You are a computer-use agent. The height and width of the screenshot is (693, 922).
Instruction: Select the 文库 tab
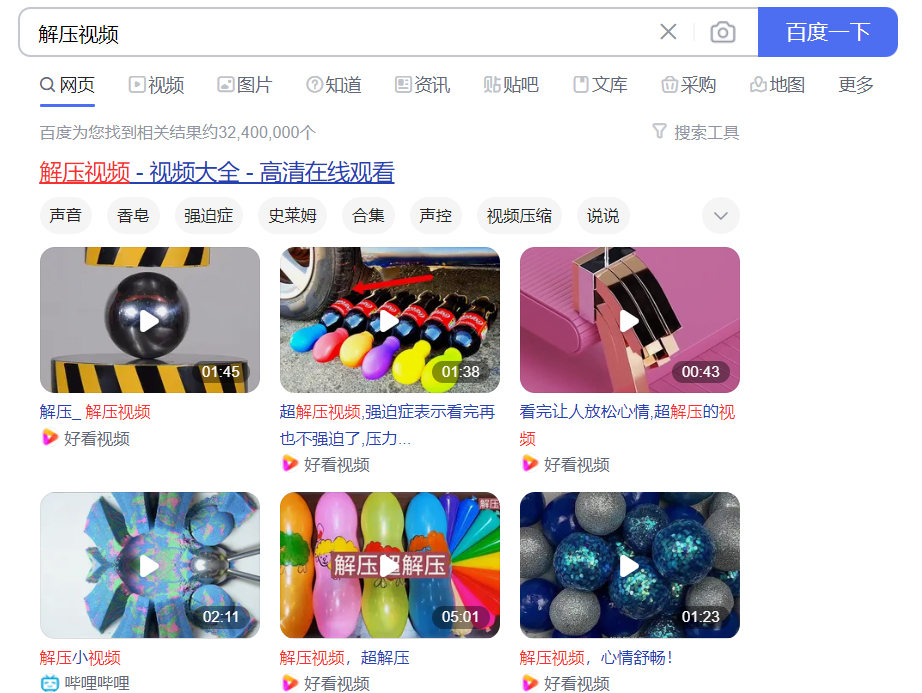600,85
